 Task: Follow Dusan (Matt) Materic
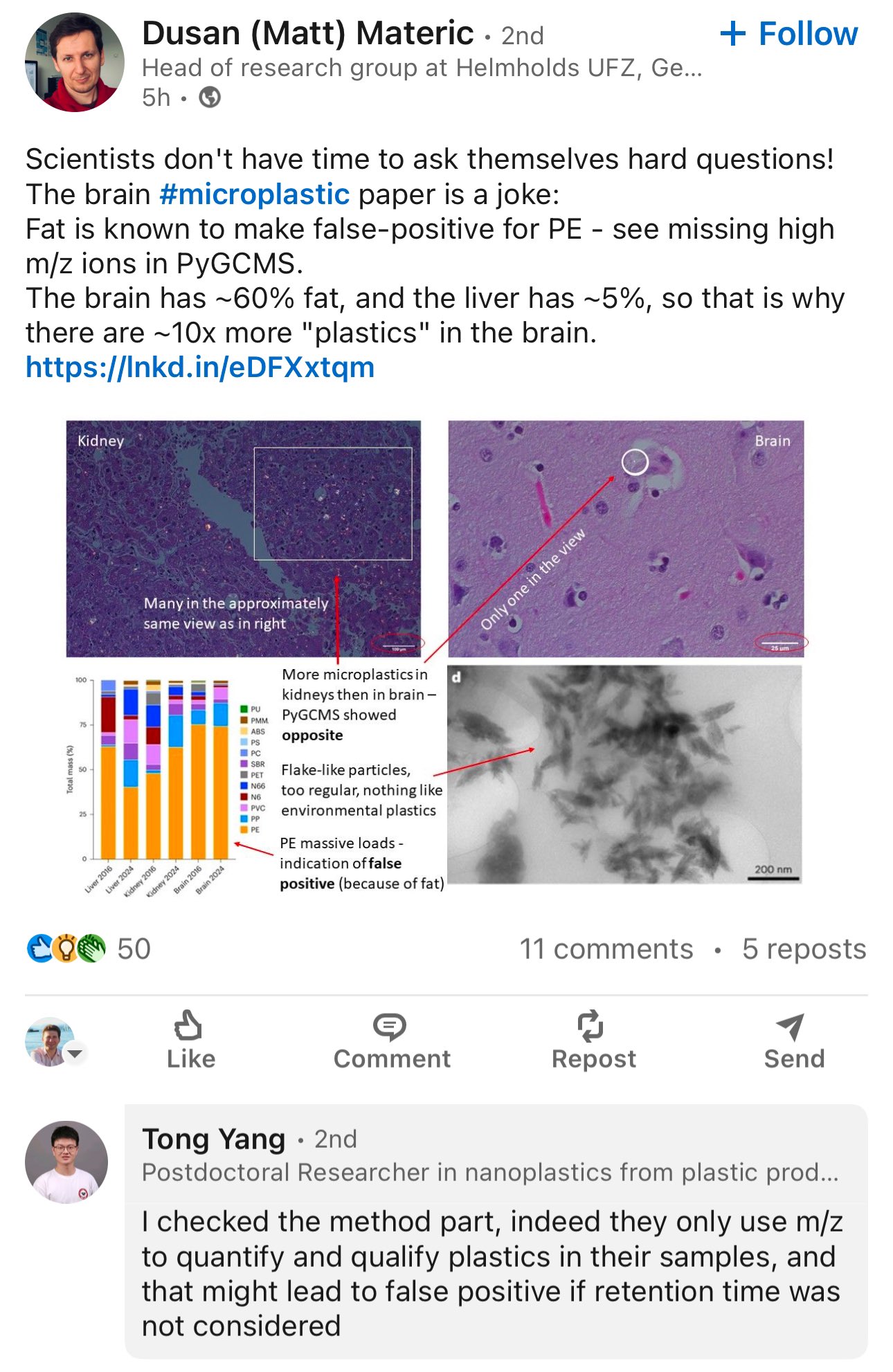click(789, 34)
